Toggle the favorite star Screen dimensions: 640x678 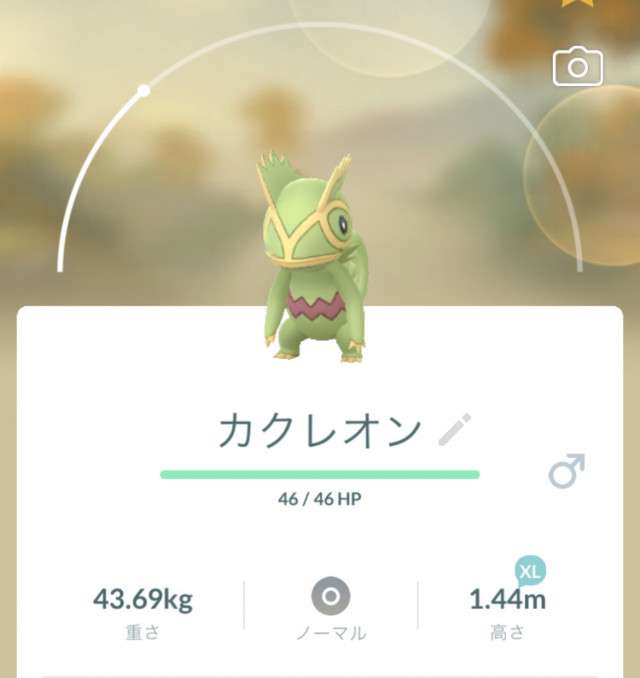[576, 4]
